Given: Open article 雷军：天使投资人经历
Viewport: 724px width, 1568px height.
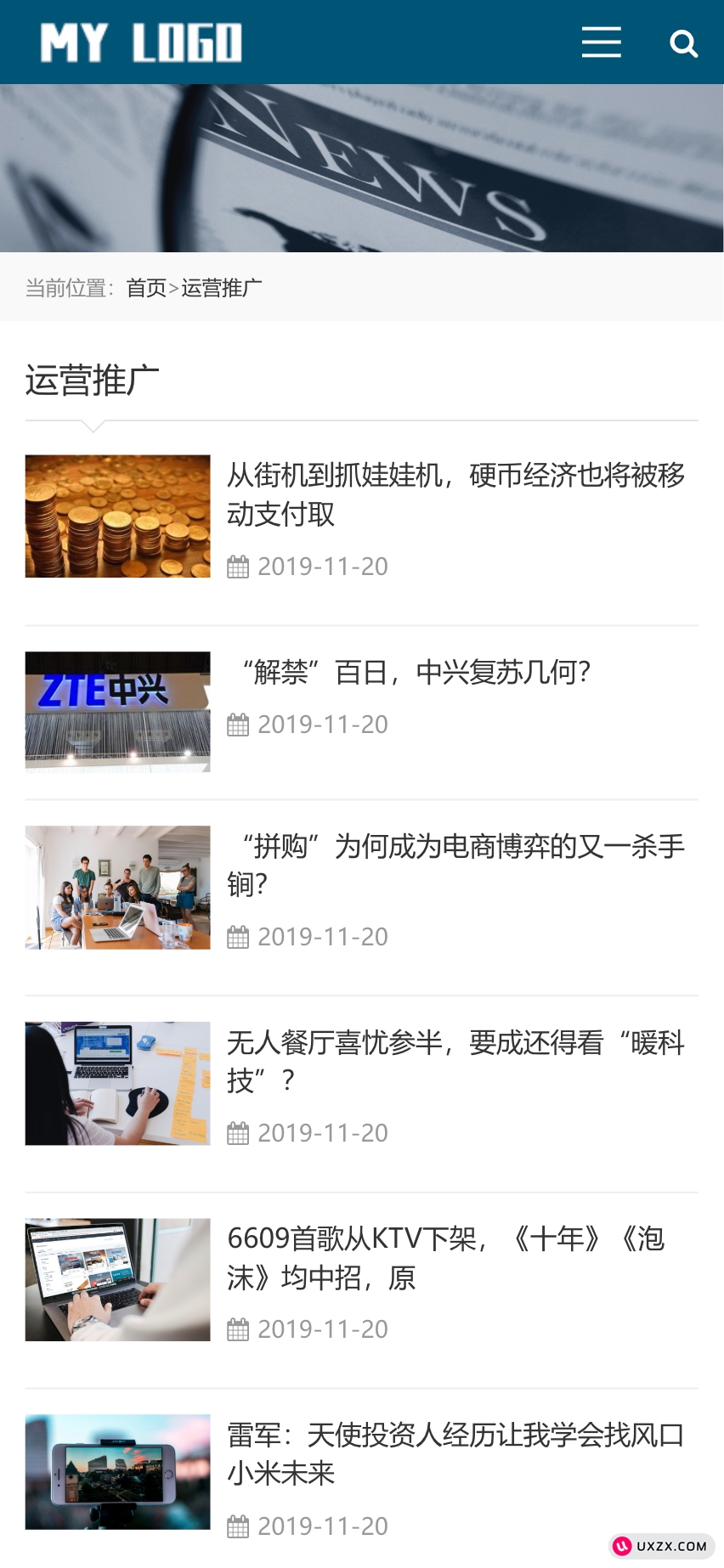Looking at the screenshot, I should tap(455, 1453).
